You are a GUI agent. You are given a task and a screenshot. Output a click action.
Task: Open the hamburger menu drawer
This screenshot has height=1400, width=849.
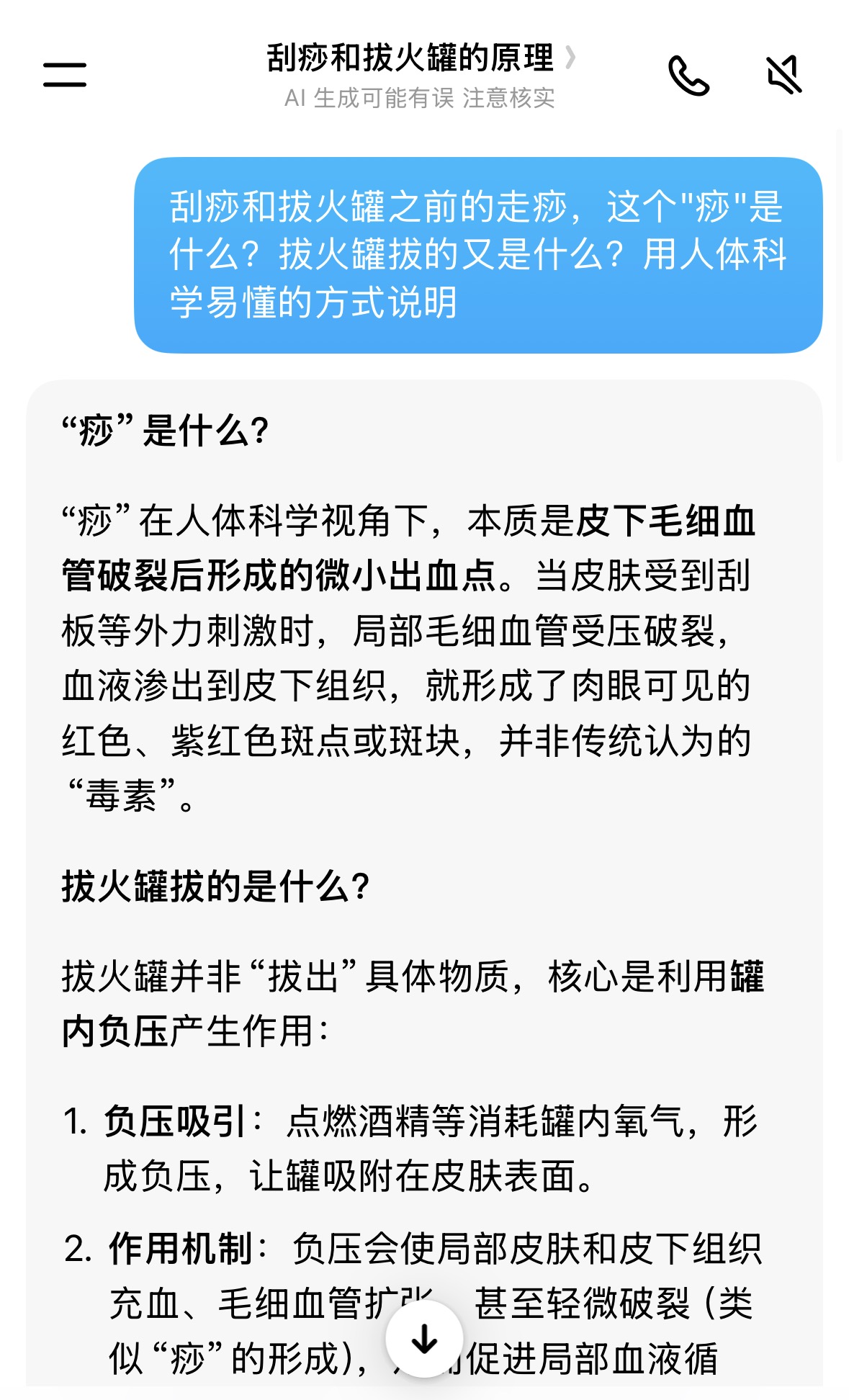tap(65, 75)
